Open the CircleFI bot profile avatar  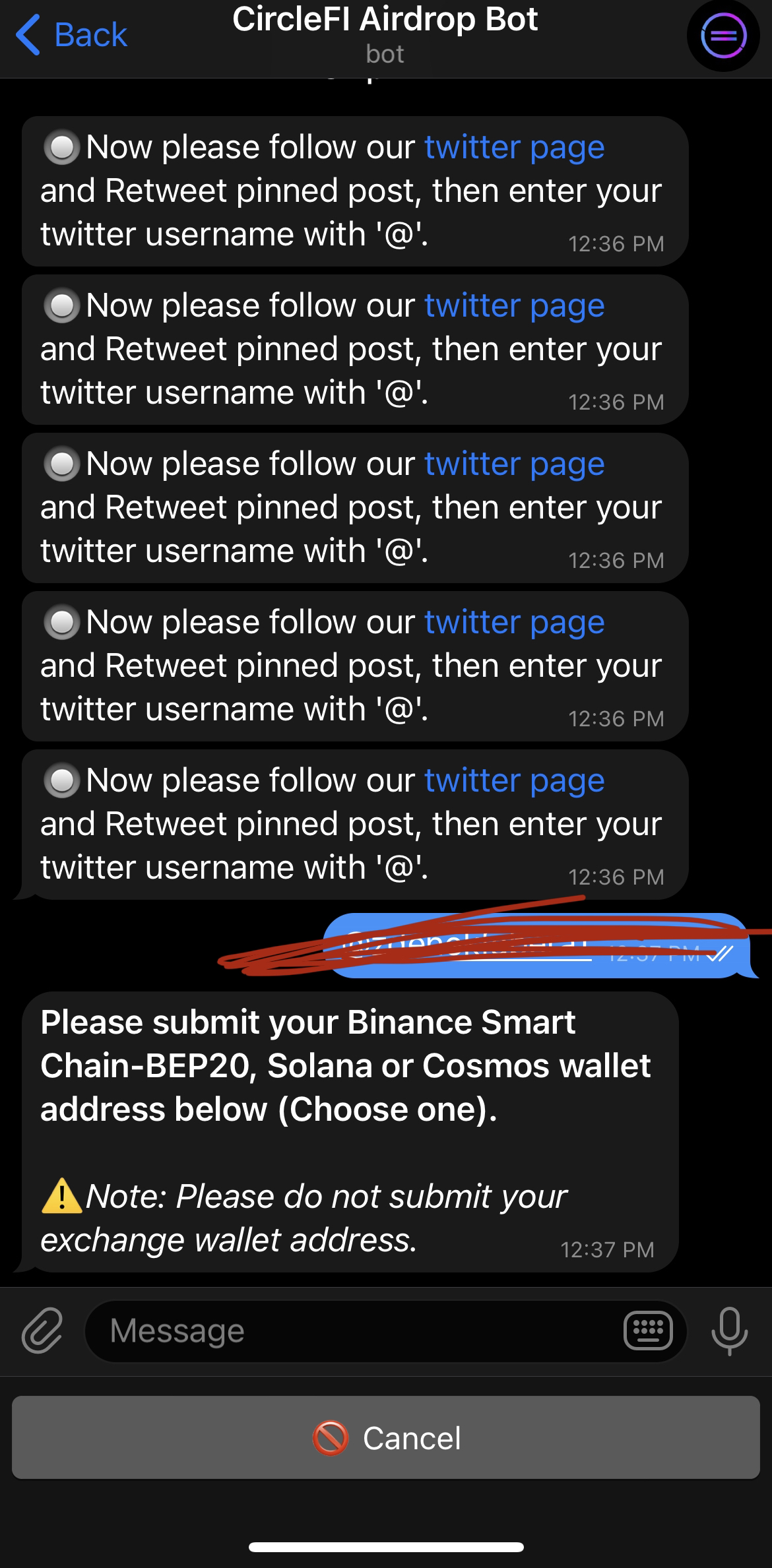(x=723, y=36)
